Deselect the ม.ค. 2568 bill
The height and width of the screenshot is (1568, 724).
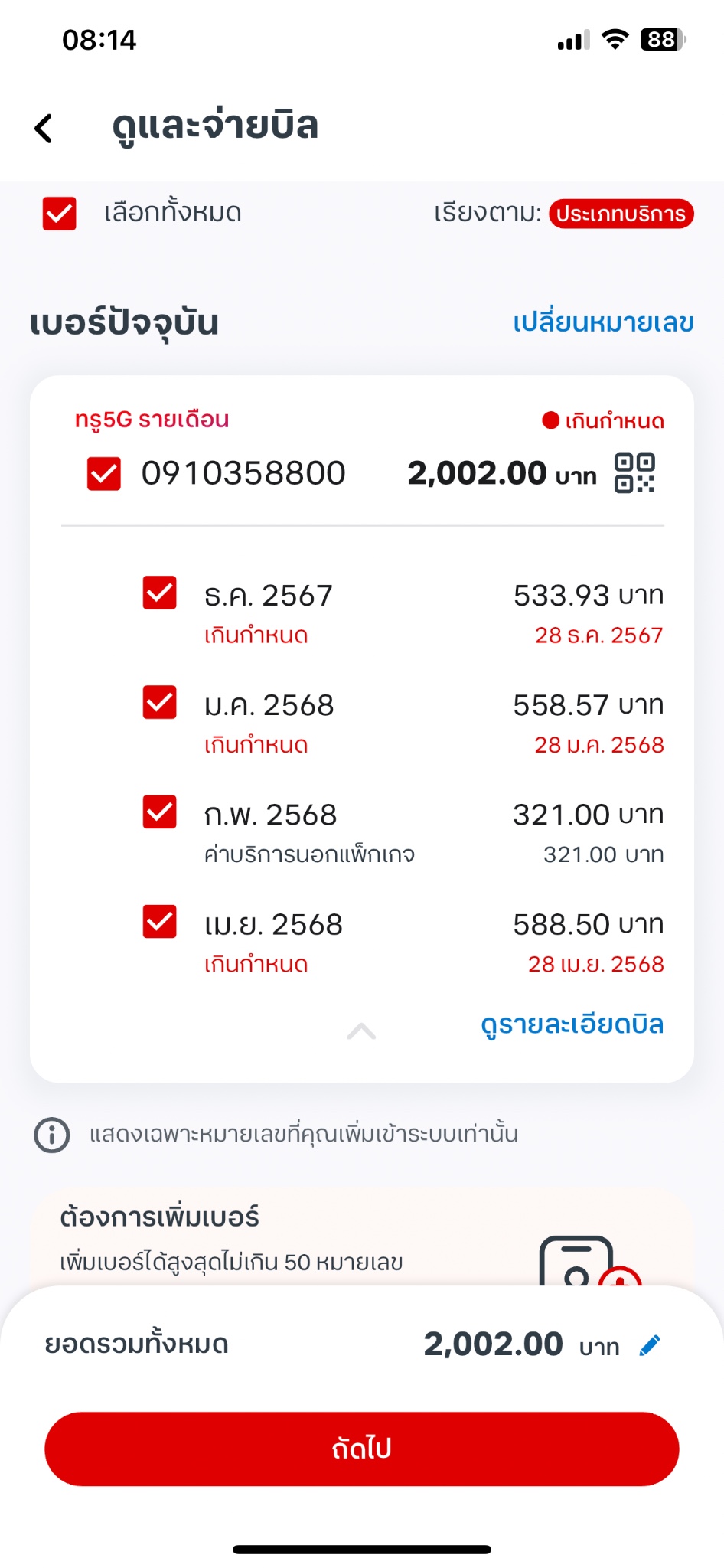[x=159, y=703]
